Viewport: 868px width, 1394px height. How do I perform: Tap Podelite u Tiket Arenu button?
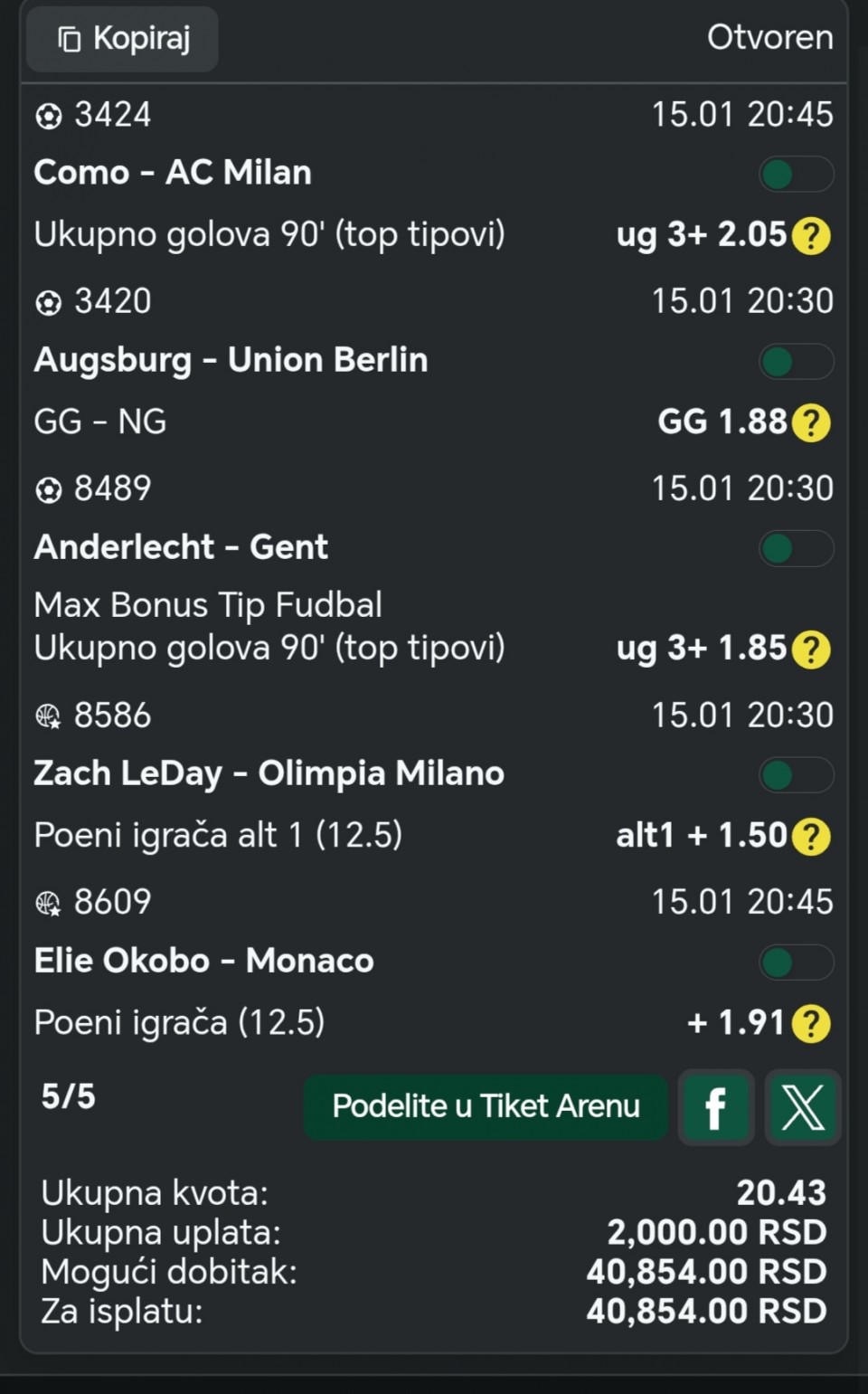coord(486,1106)
